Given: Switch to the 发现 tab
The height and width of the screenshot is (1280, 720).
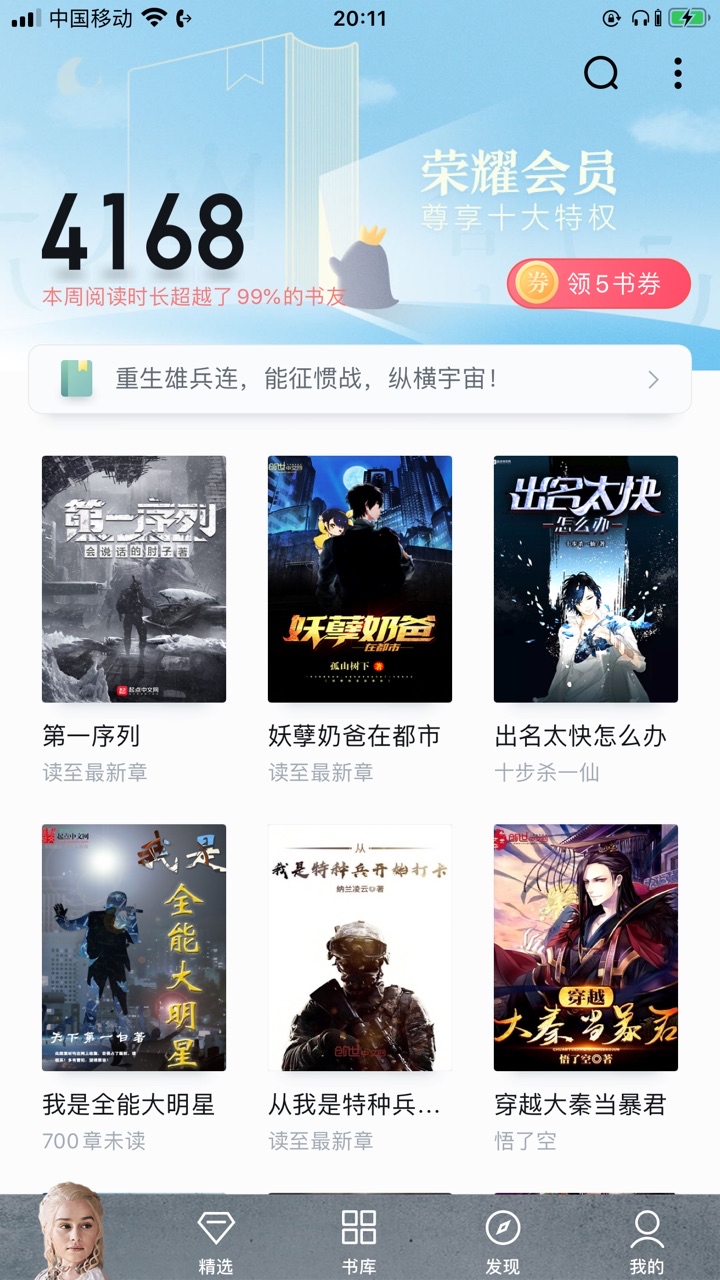Looking at the screenshot, I should [502, 1241].
